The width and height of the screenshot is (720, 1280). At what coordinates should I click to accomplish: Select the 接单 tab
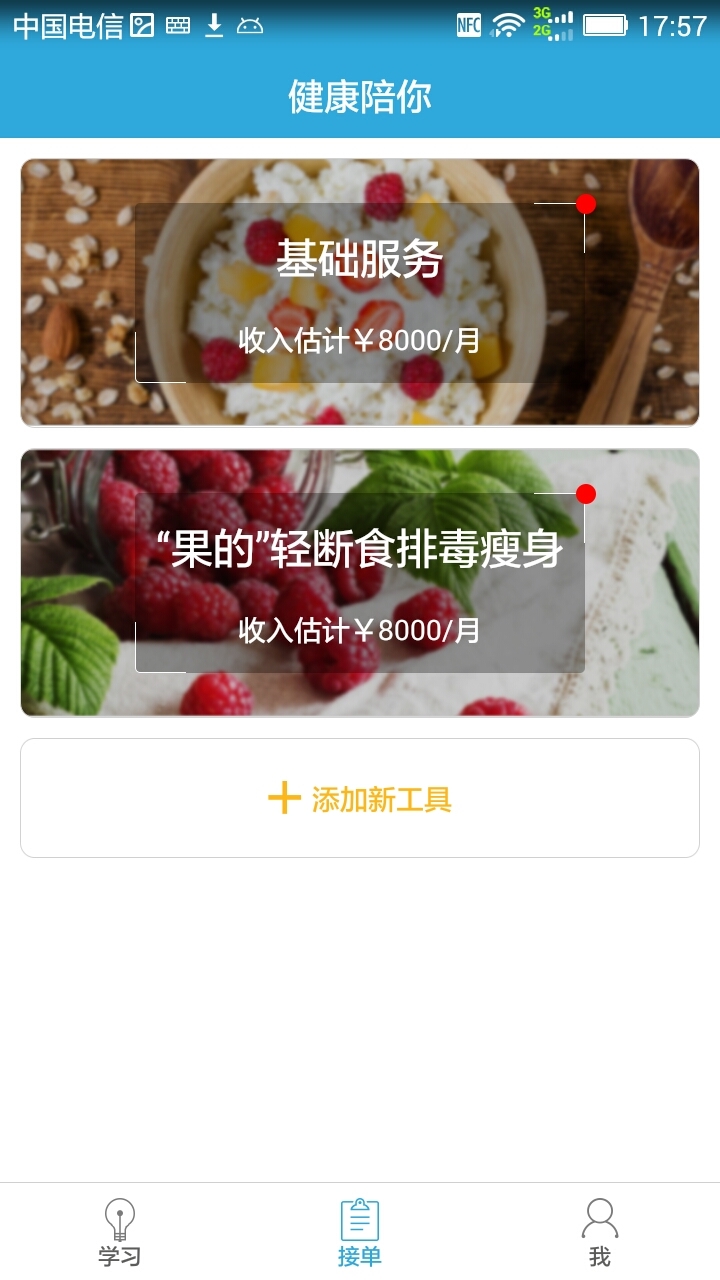coord(360,1232)
